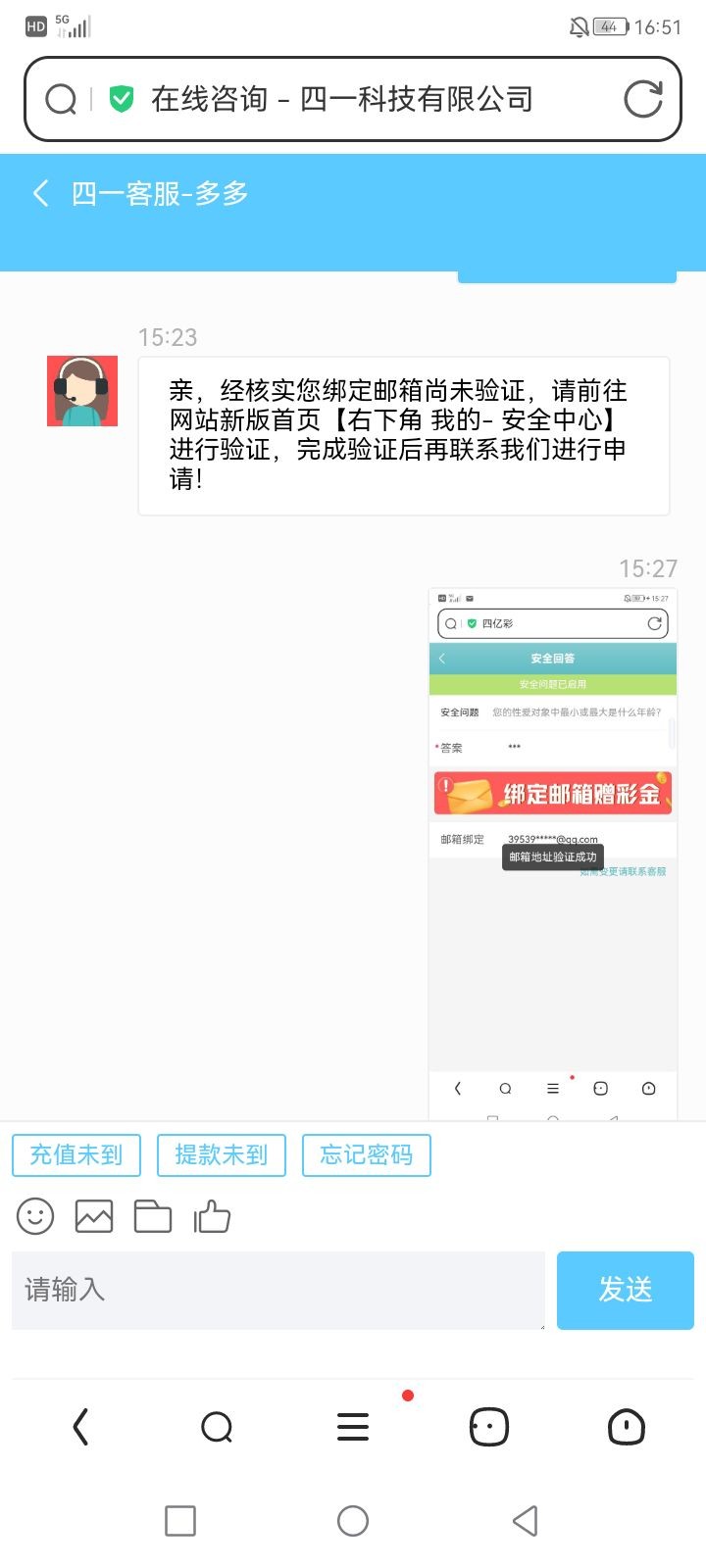Tap the system home circle button
706x1568 pixels.
pyautogui.click(x=353, y=1521)
